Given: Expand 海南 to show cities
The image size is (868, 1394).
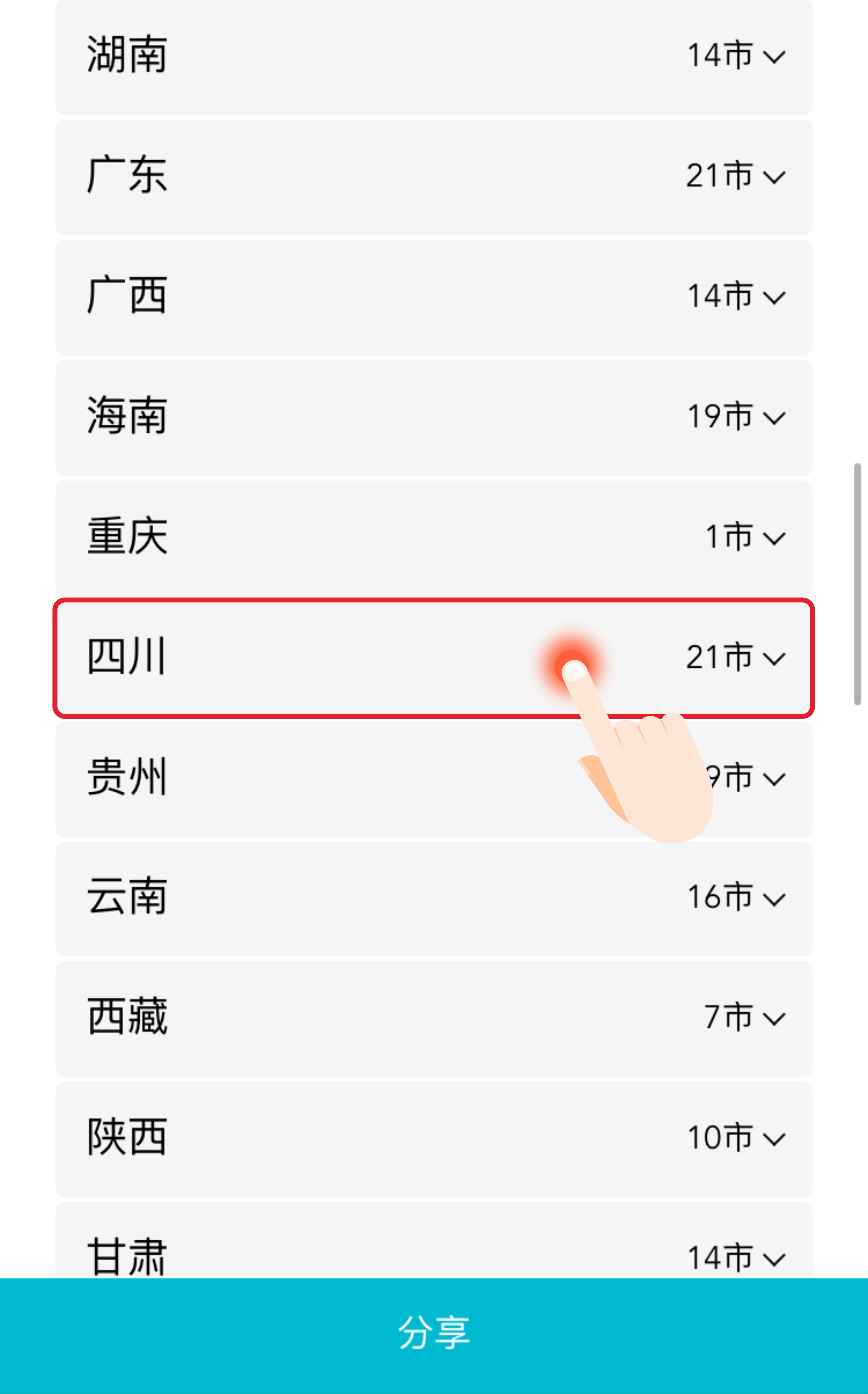Looking at the screenshot, I should click(433, 417).
